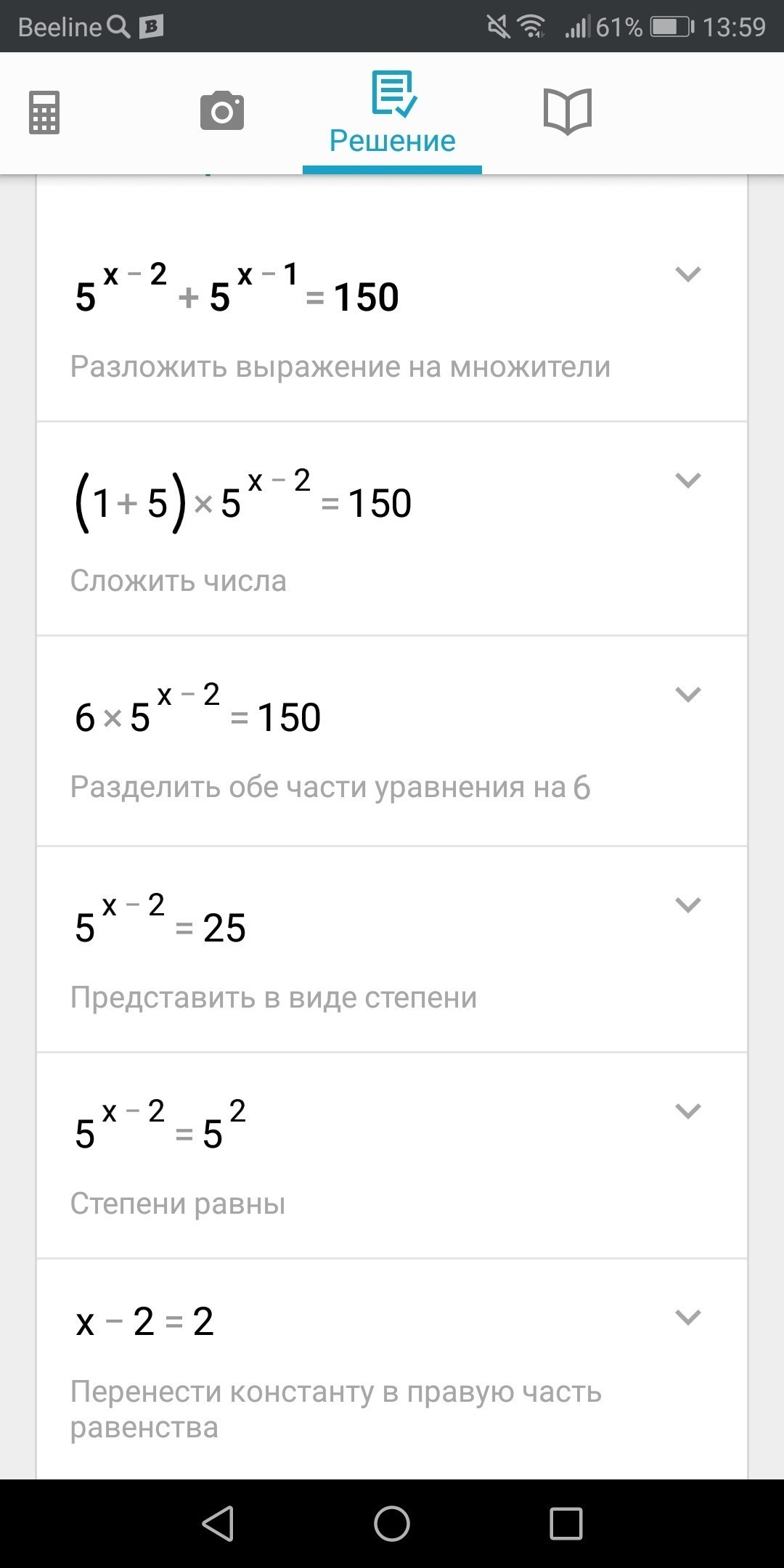Expand the step 'Представить в виде степени'

pos(687,905)
